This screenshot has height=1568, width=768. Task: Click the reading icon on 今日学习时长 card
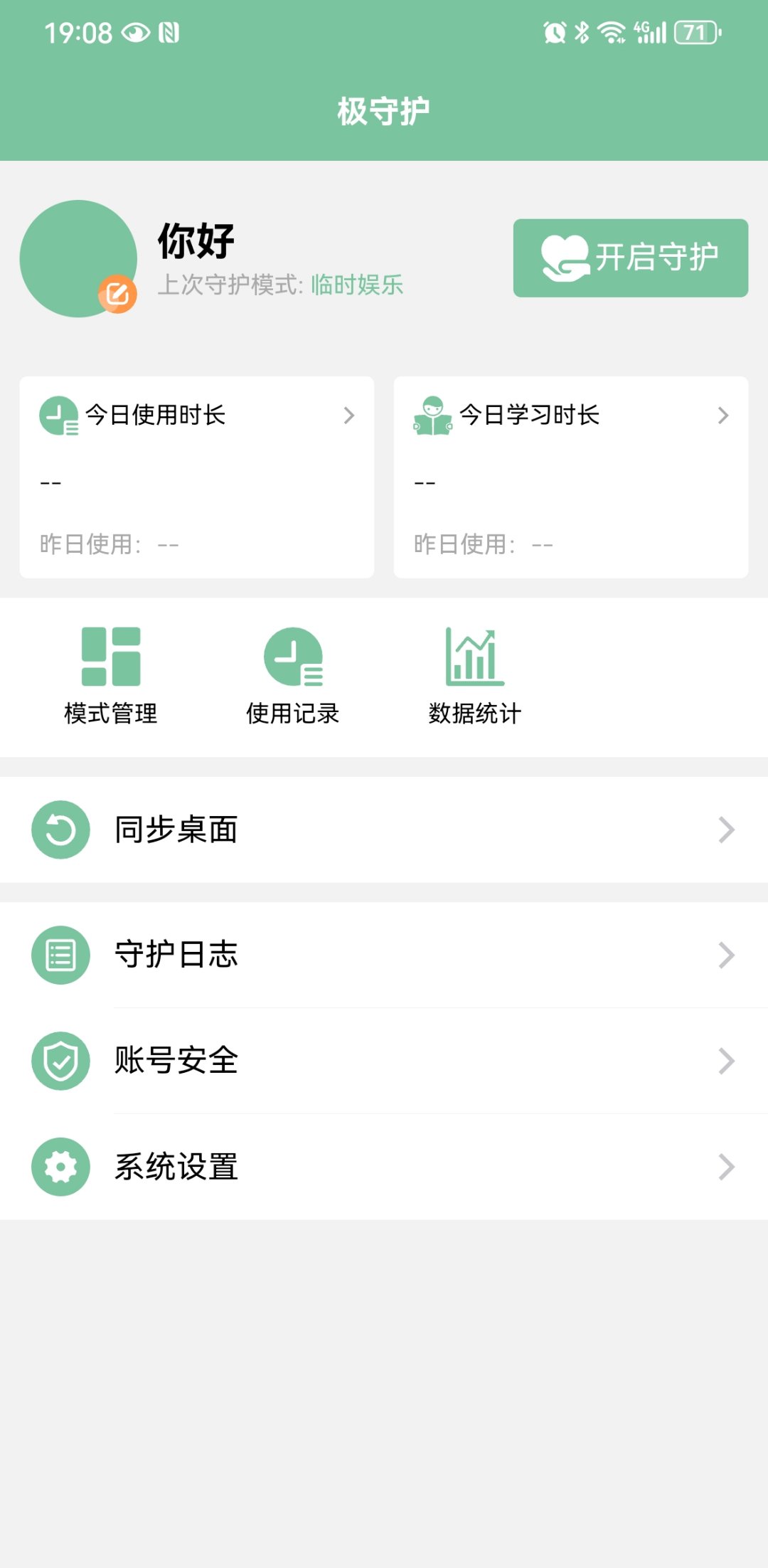[432, 415]
